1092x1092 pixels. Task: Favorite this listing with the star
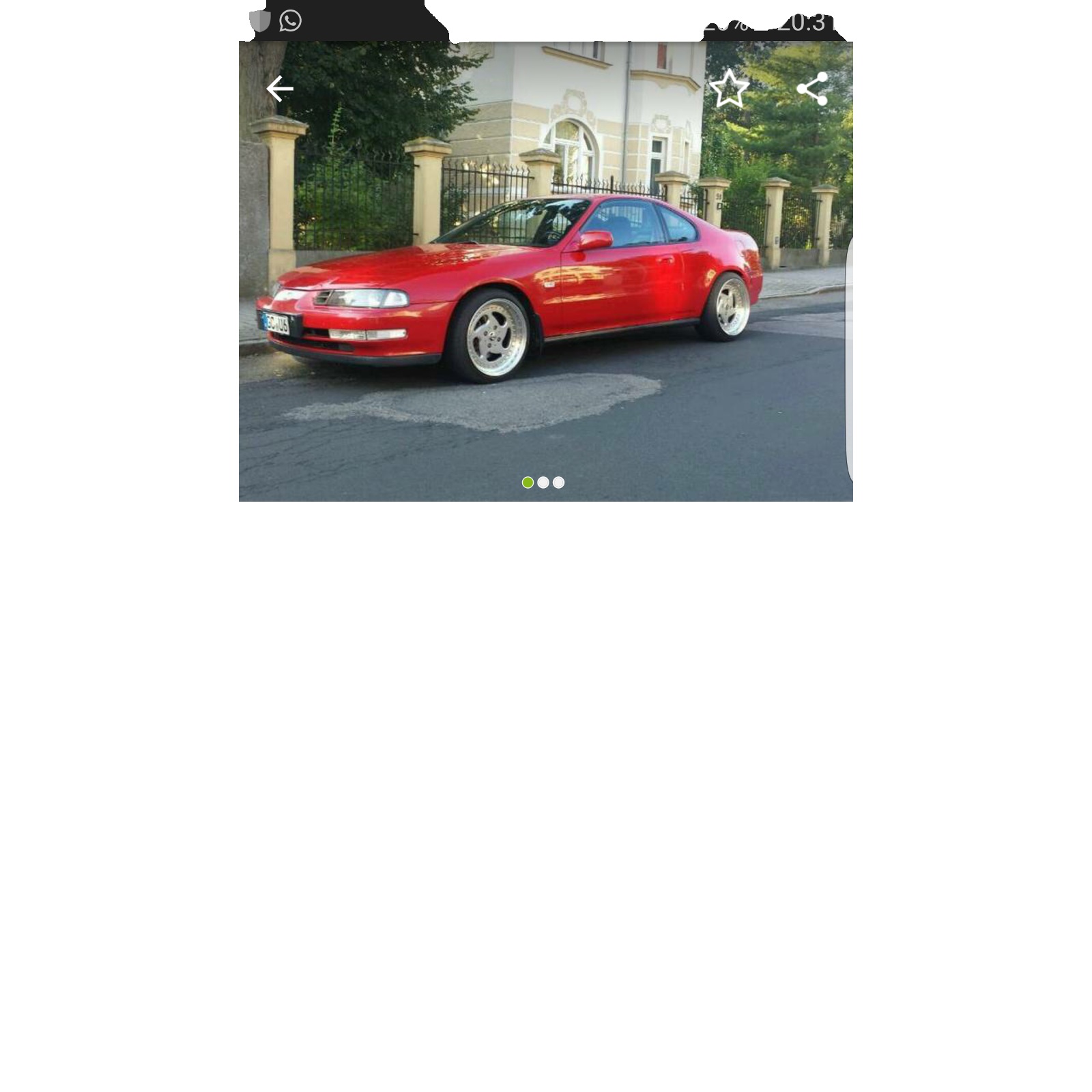tap(729, 89)
